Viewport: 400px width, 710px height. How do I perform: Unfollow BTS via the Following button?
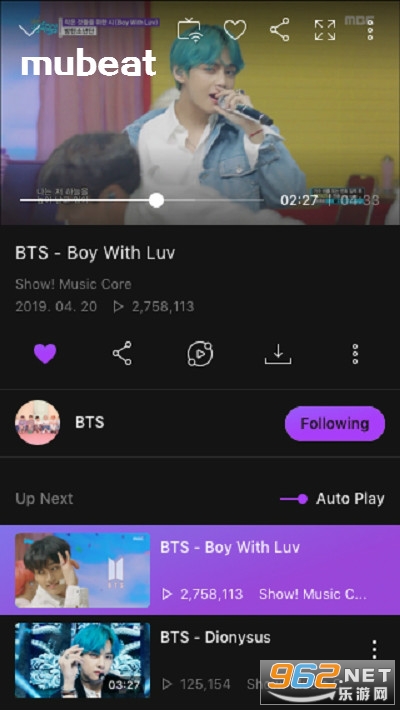(x=335, y=424)
